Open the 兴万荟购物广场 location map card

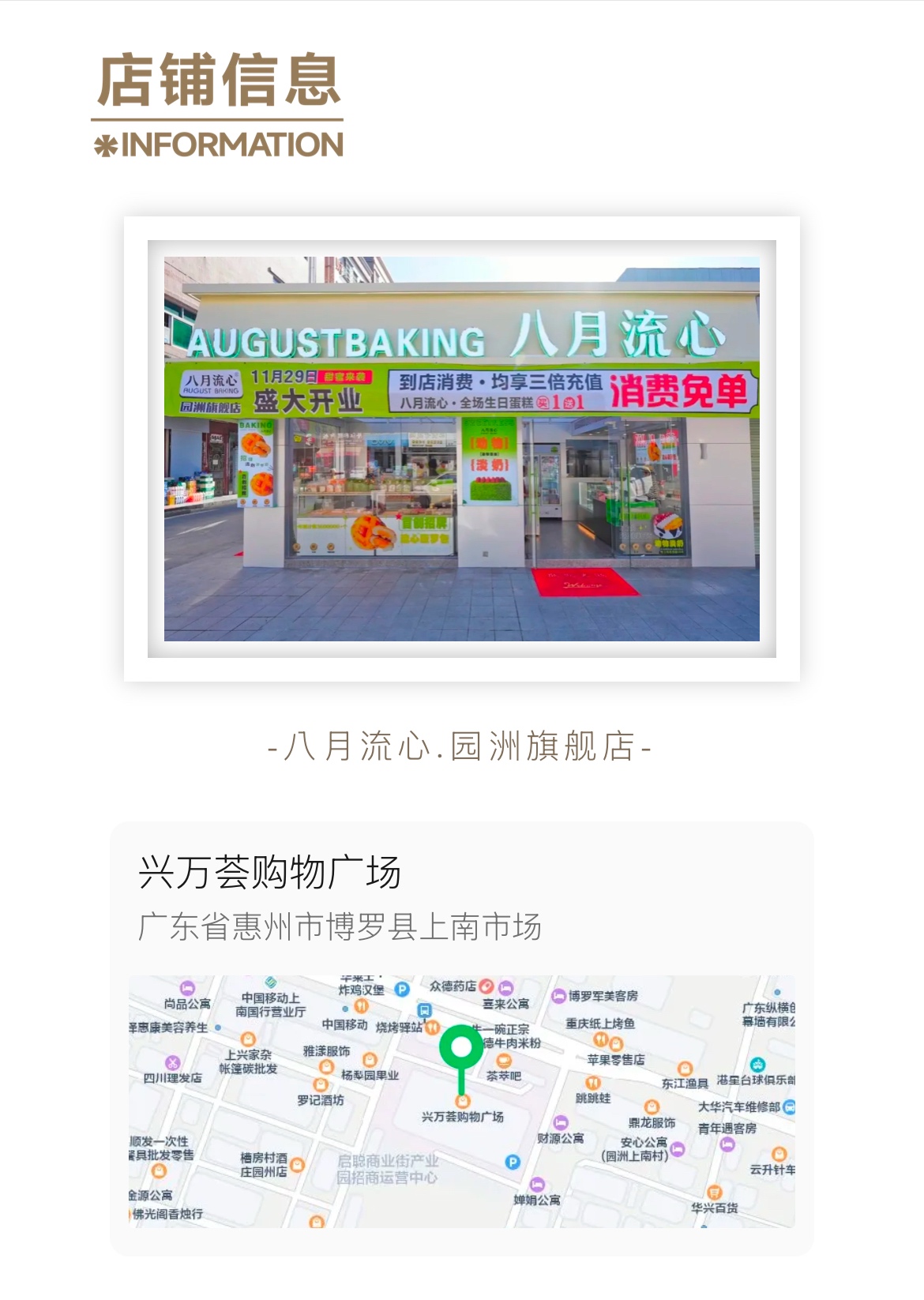tap(461, 1038)
